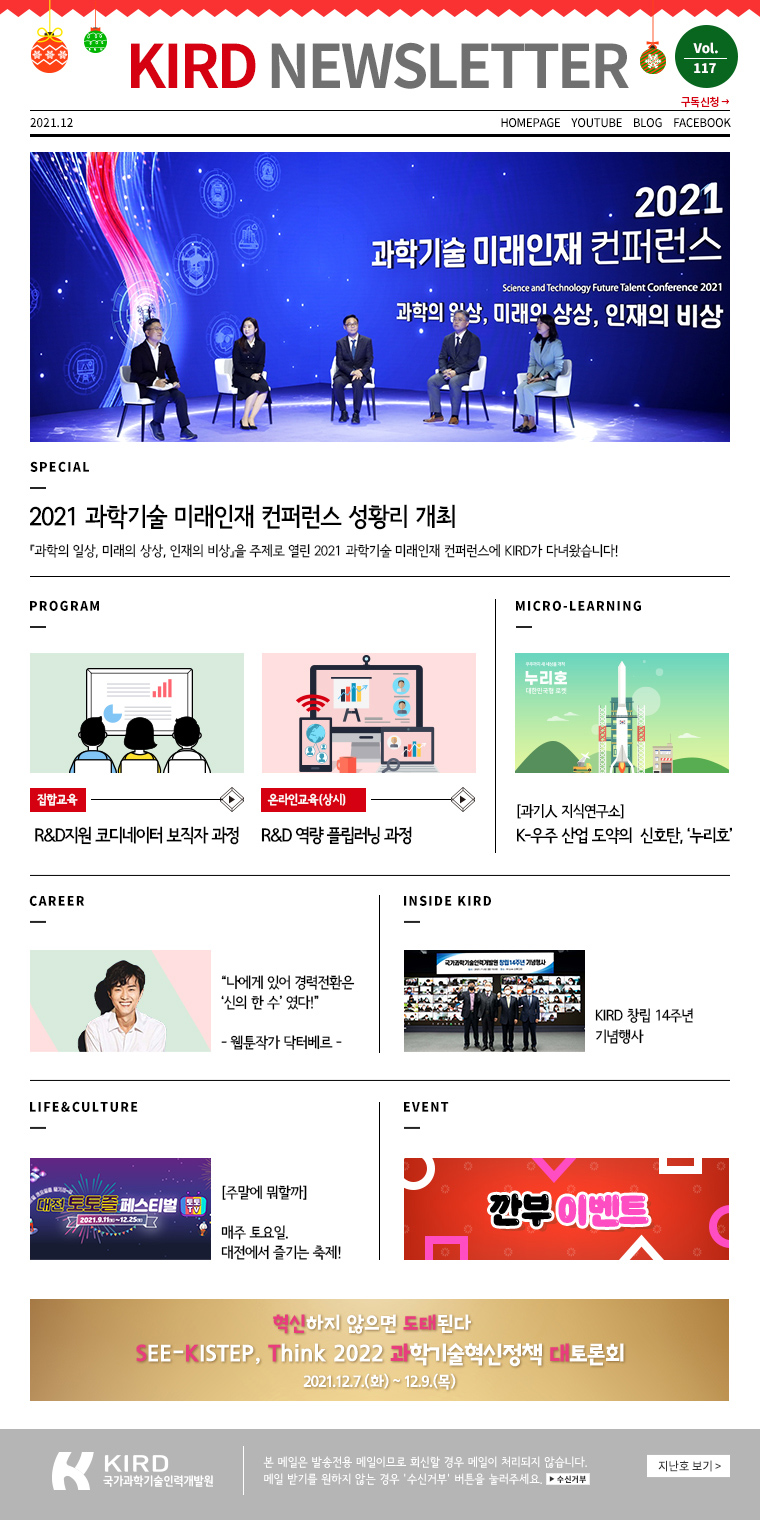Viewport: 760px width, 1520px height.
Task: View the KIRD 창립 14주년 기념행사 article
Action: [x=494, y=1001]
